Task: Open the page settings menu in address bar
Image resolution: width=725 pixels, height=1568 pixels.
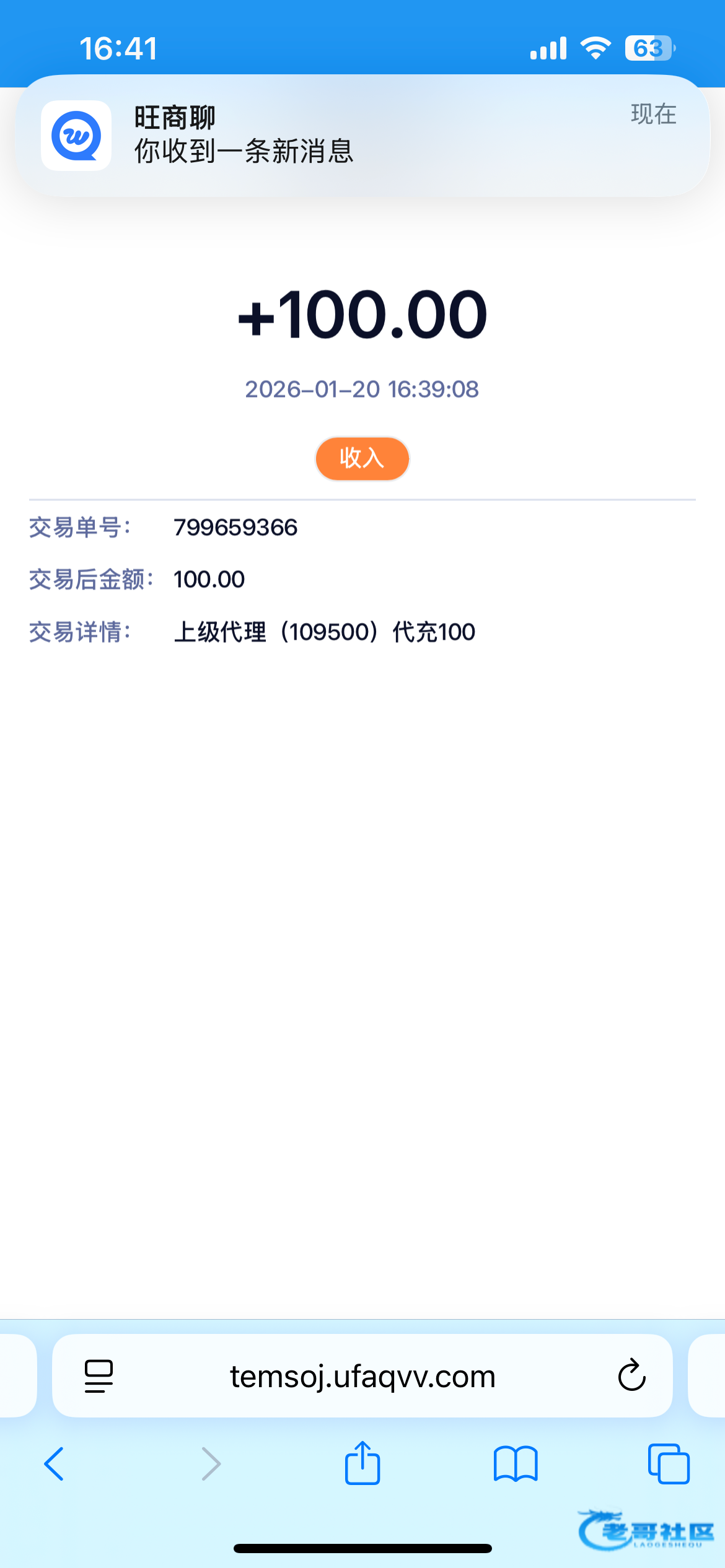Action: (99, 1376)
